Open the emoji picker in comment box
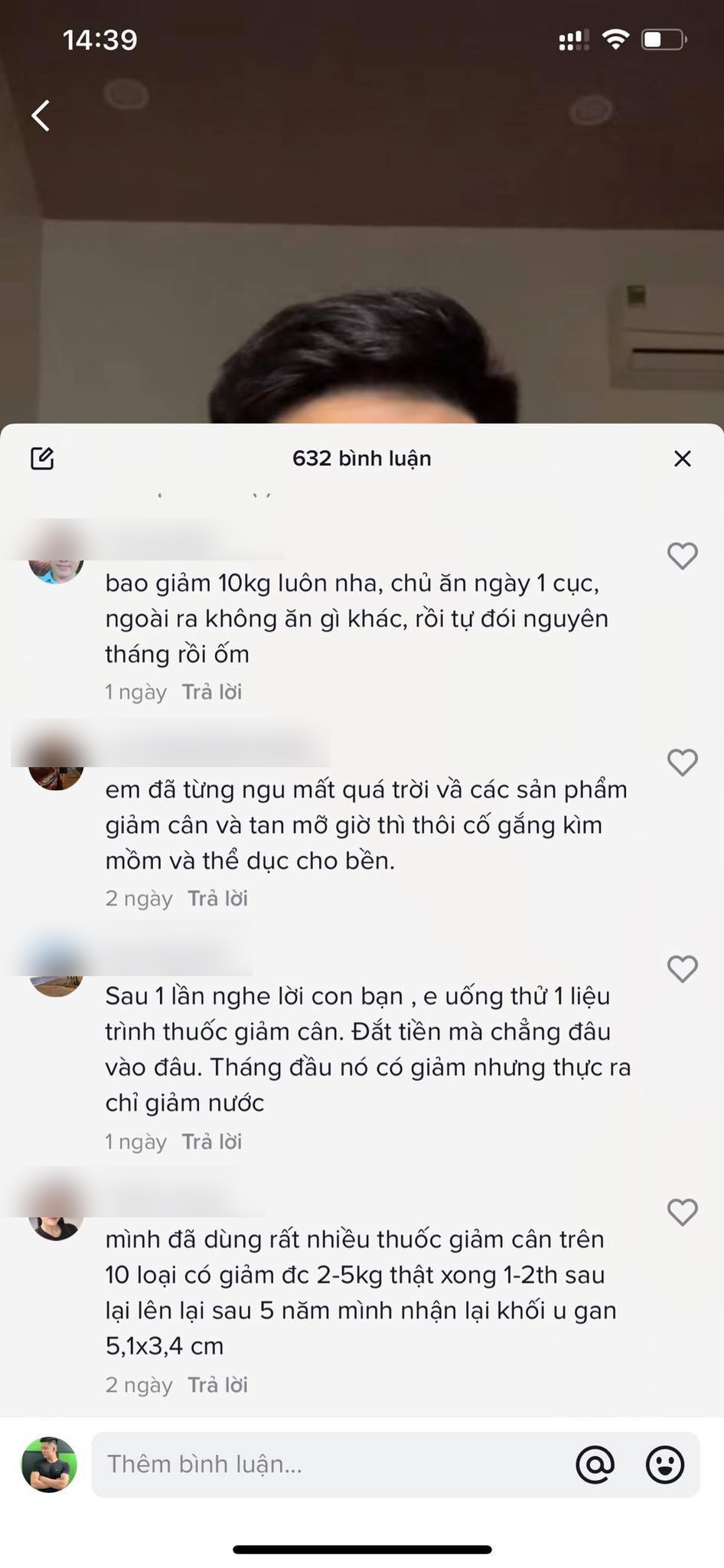This screenshot has width=724, height=1568. tap(664, 1465)
